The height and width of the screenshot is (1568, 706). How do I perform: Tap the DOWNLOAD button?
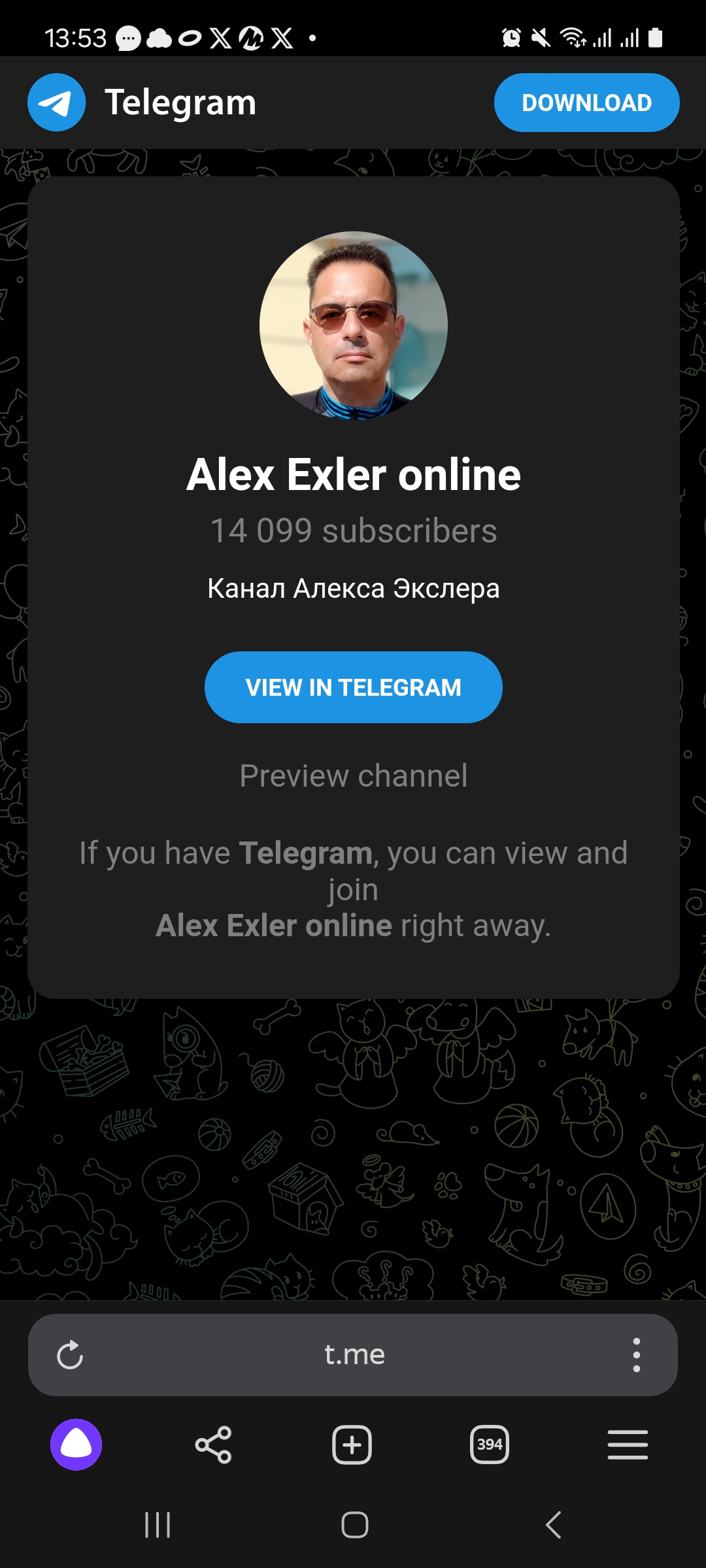tap(586, 103)
